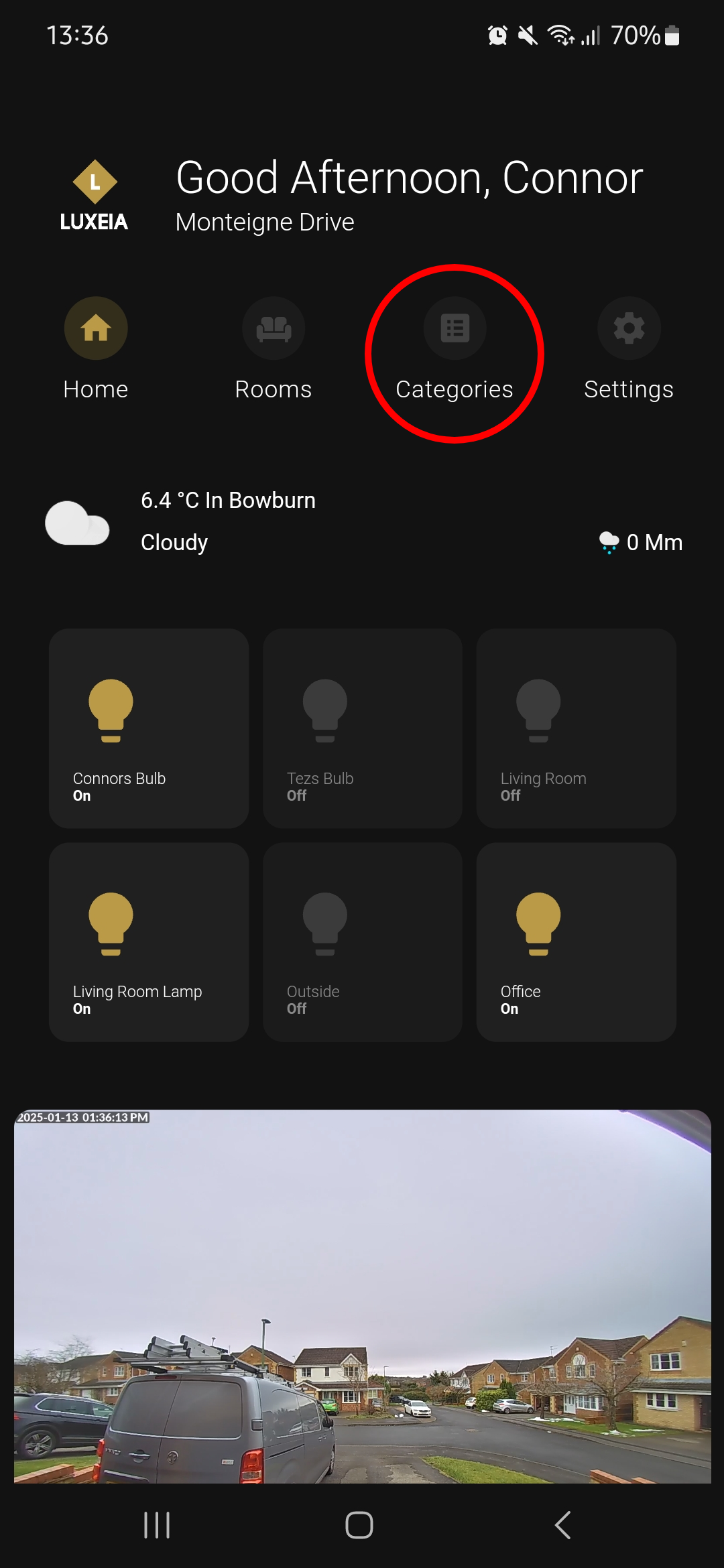724x1568 pixels.
Task: Open Settings
Action: 629,329
